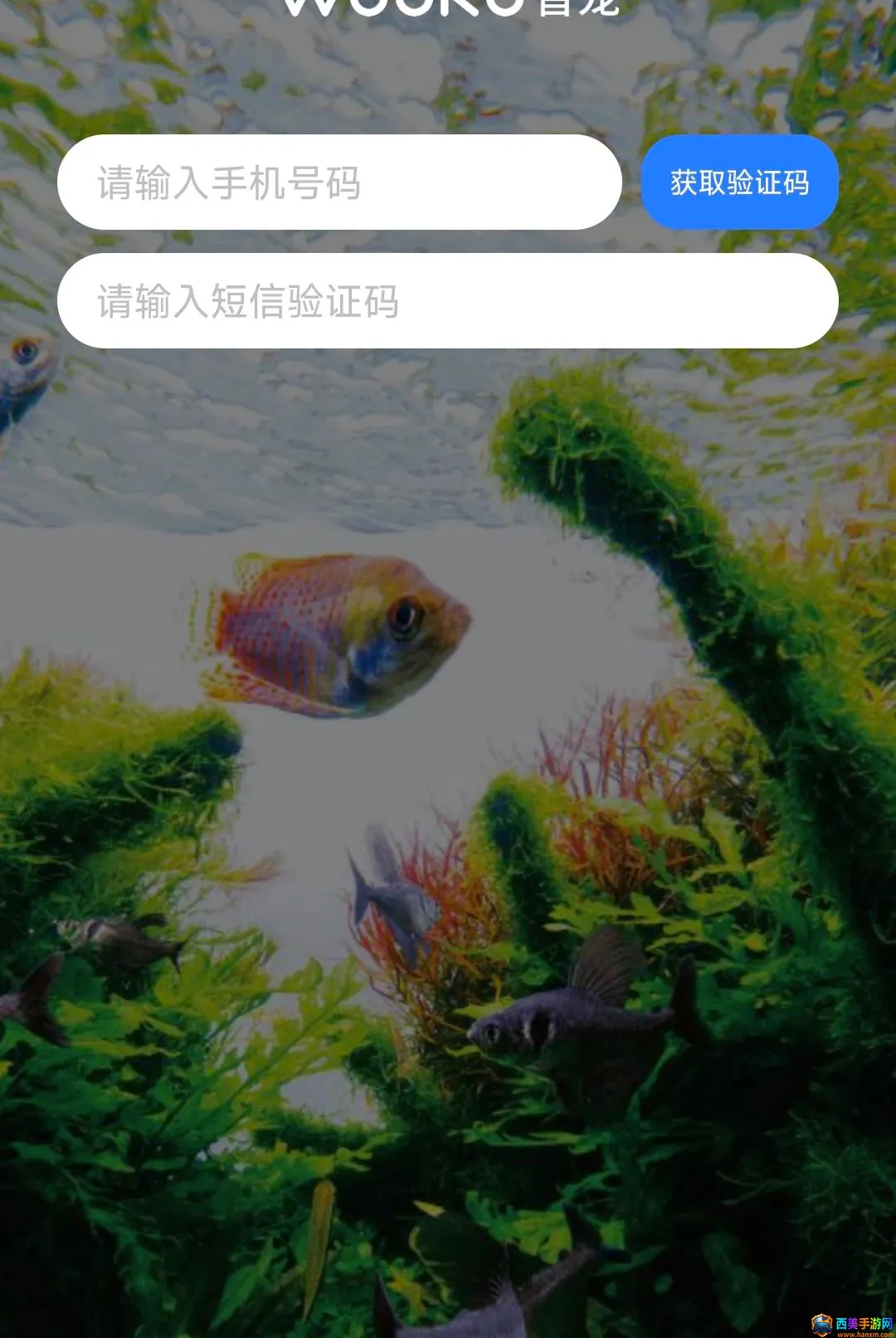This screenshot has height=1338, width=896.
Task: Focus the SMS verification code field
Action: pyautogui.click(x=448, y=301)
